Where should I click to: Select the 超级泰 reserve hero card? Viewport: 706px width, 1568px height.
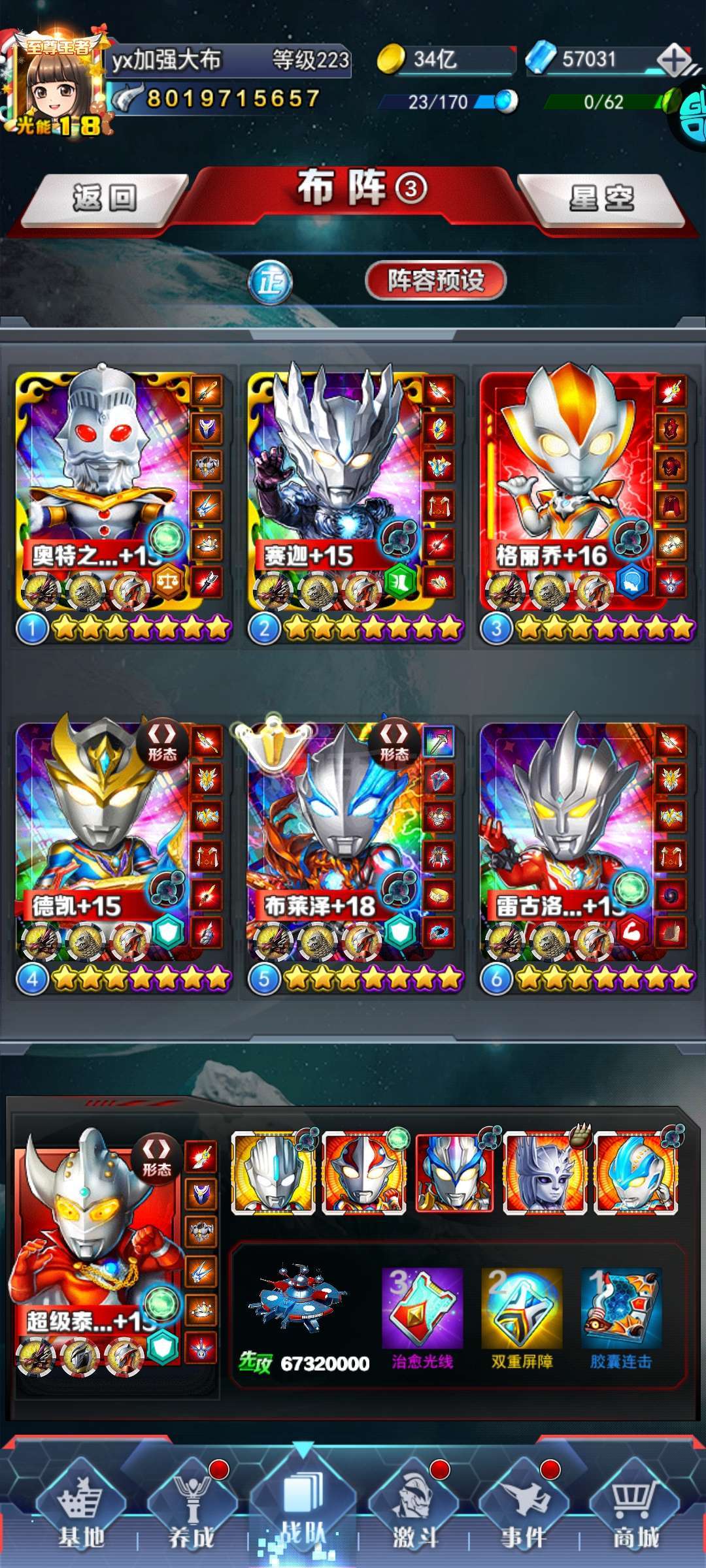pyautogui.click(x=114, y=1251)
